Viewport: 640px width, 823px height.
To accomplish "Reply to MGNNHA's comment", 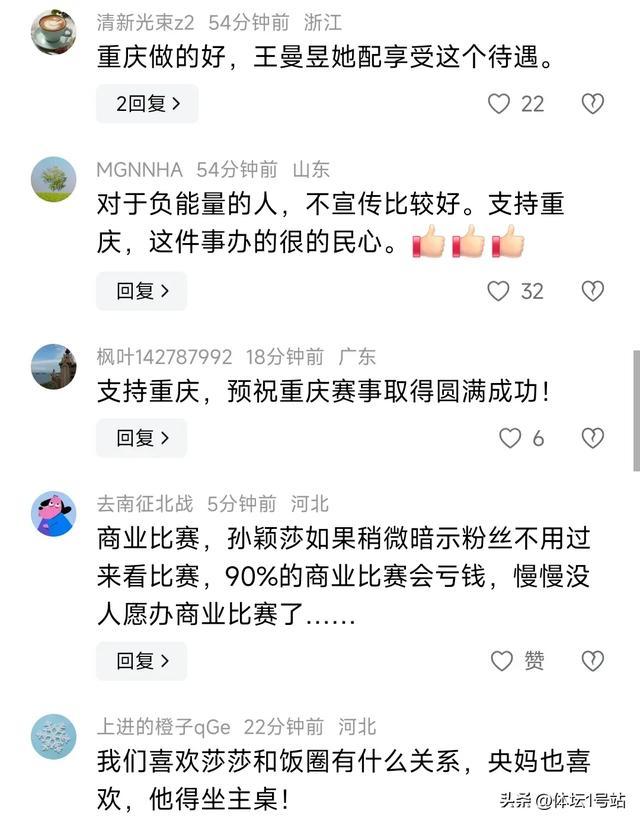I will pyautogui.click(x=142, y=291).
